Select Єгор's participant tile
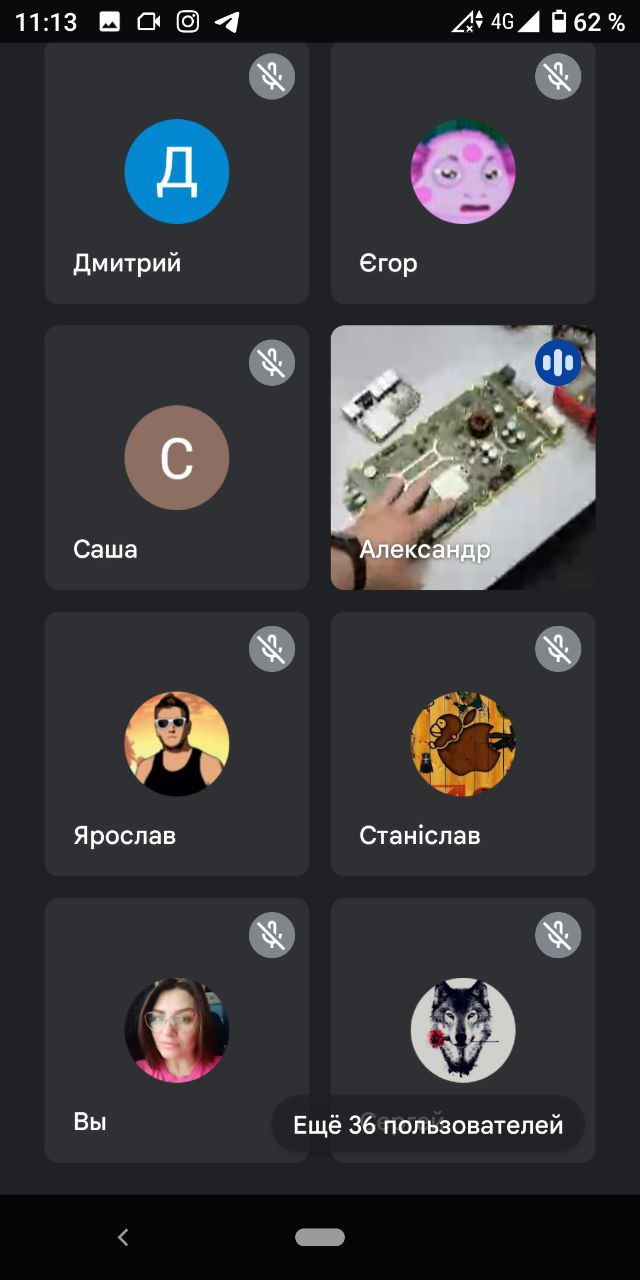 tap(463, 172)
